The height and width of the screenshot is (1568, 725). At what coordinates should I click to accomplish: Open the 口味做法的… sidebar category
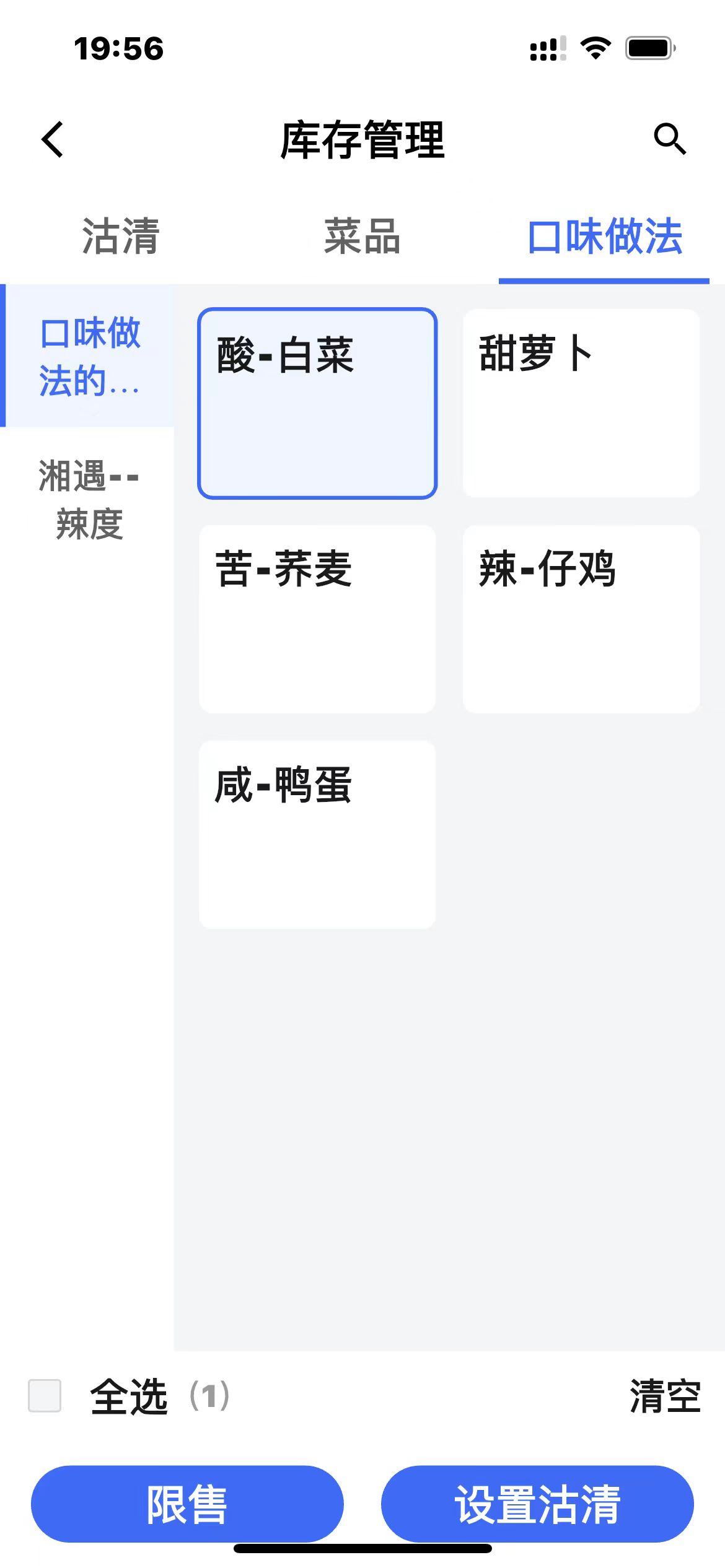90,356
